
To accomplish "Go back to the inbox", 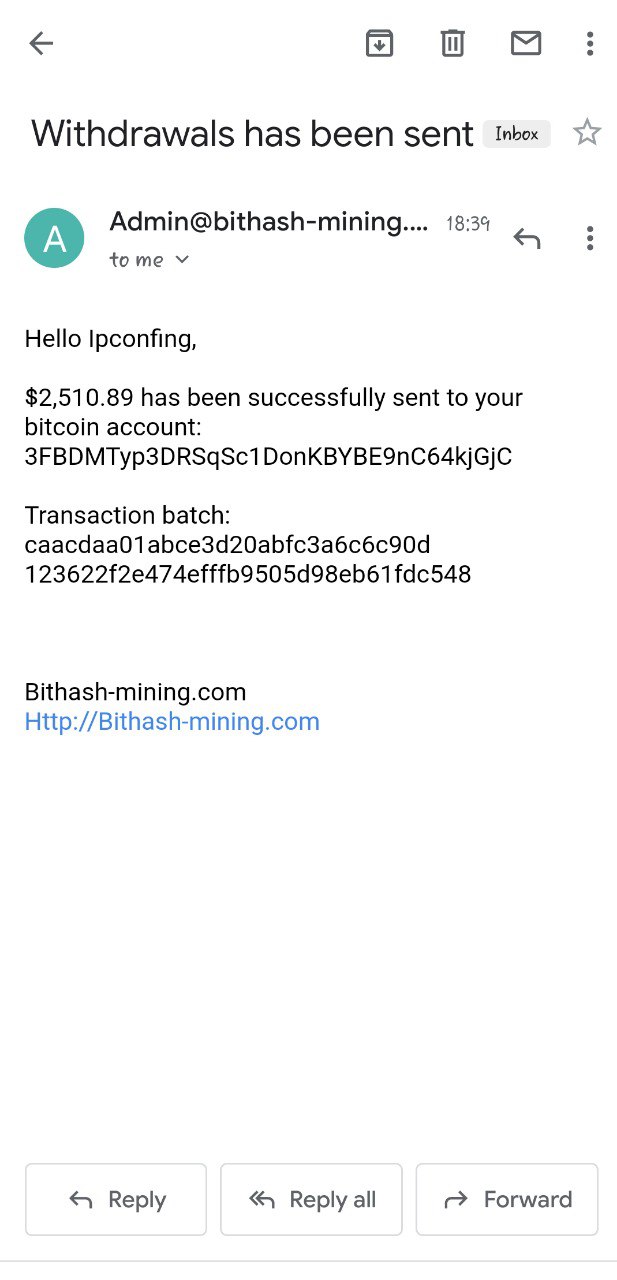I will tap(41, 43).
